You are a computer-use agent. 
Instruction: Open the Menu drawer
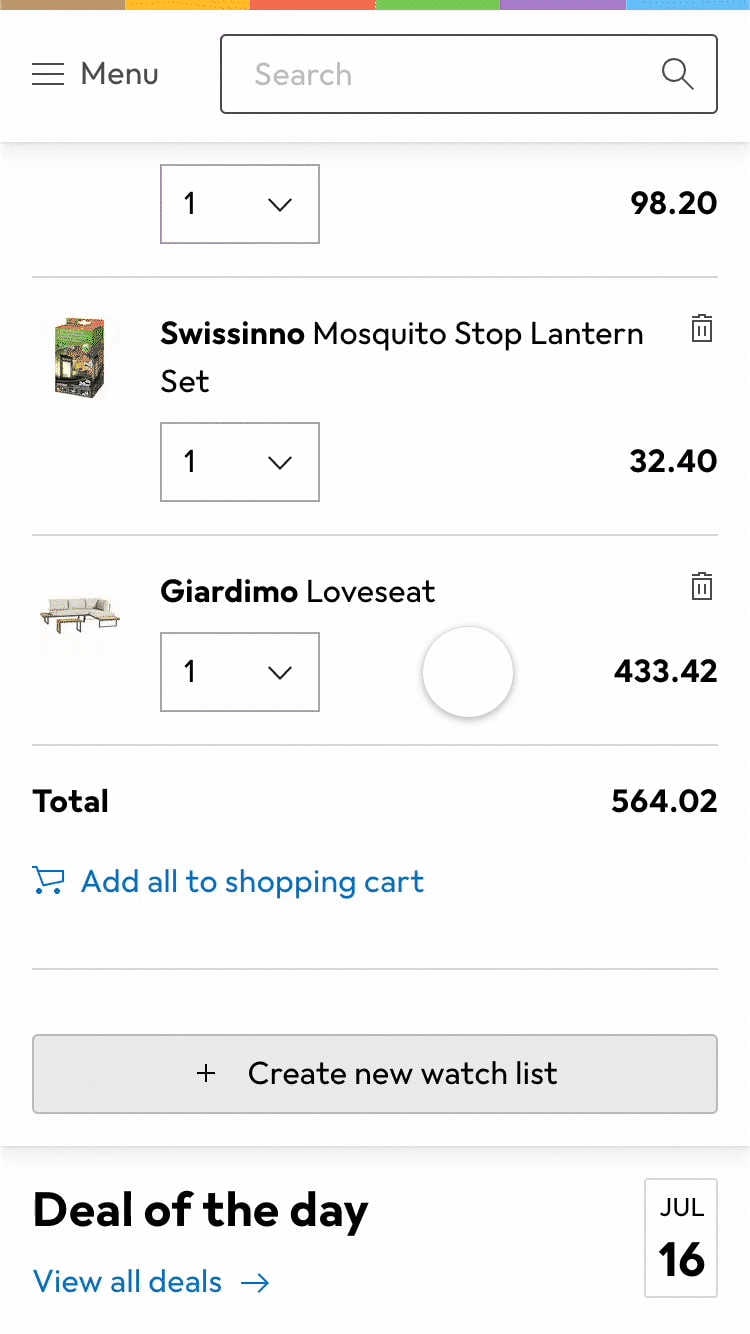(x=95, y=74)
